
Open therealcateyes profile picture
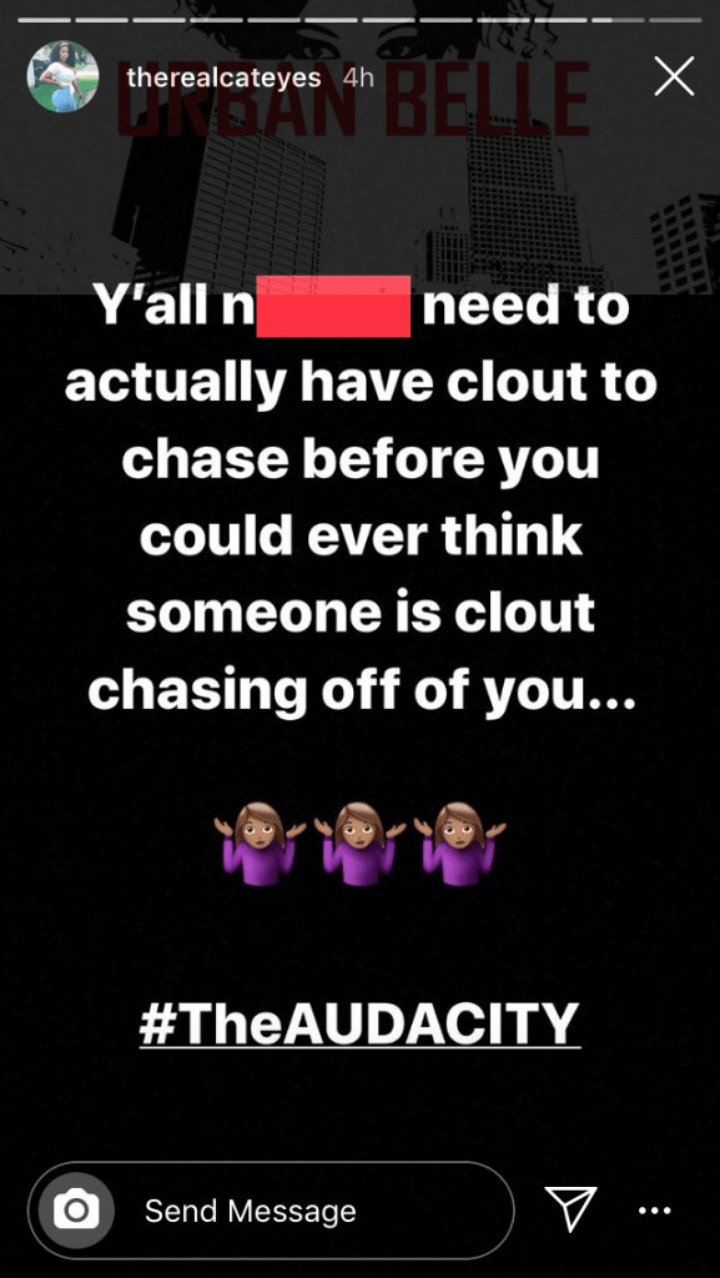click(63, 76)
